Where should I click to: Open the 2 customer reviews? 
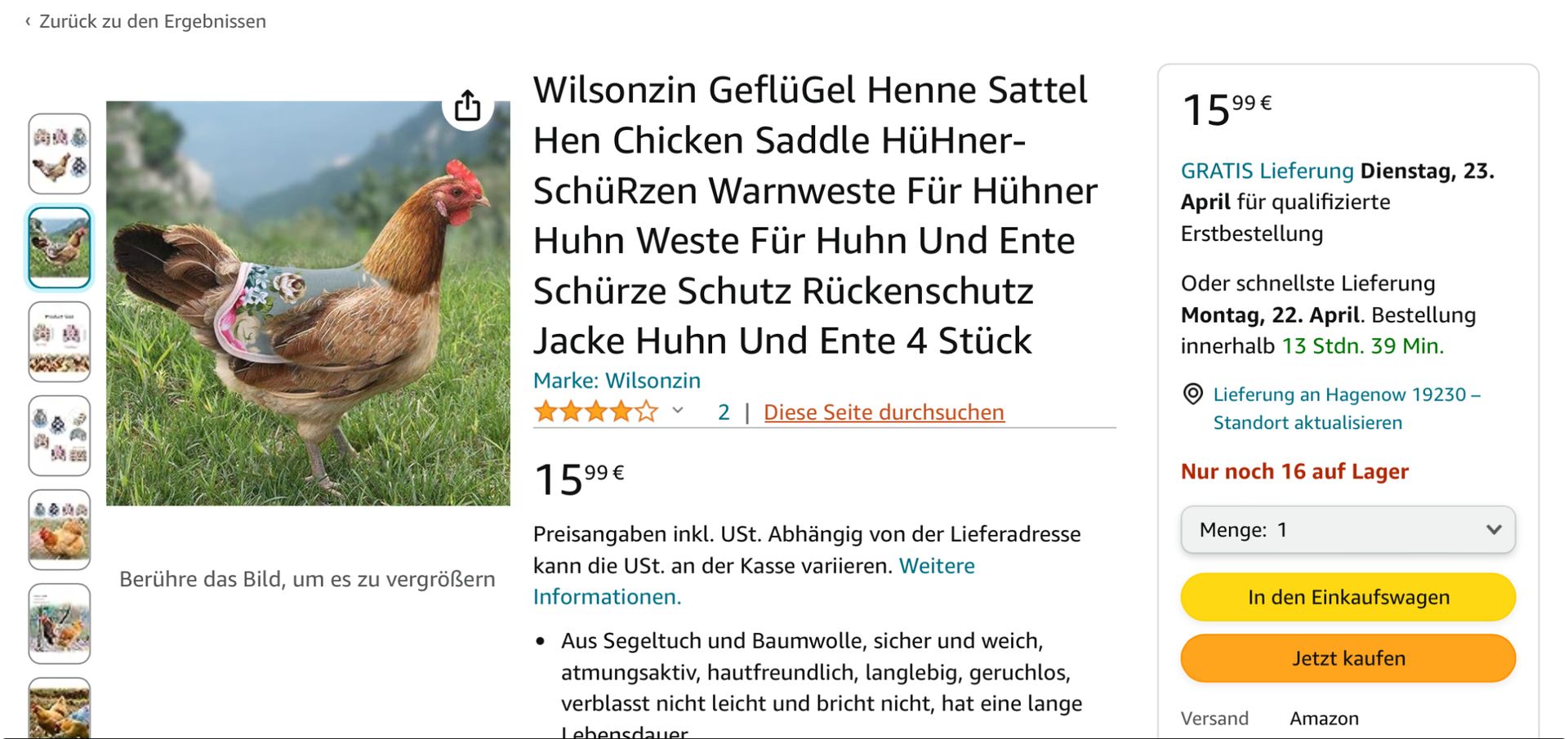click(x=723, y=412)
